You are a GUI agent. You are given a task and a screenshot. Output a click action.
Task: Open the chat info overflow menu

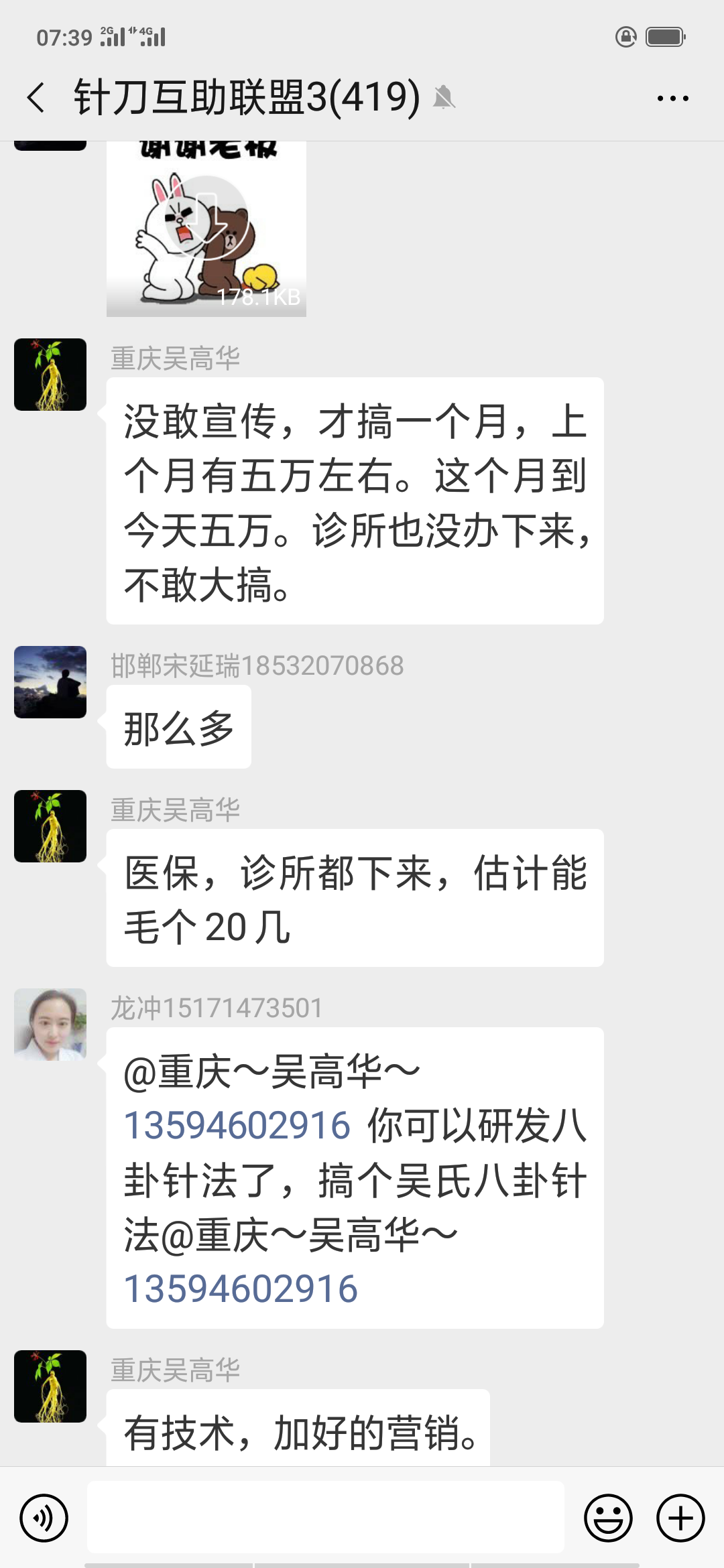tap(672, 99)
